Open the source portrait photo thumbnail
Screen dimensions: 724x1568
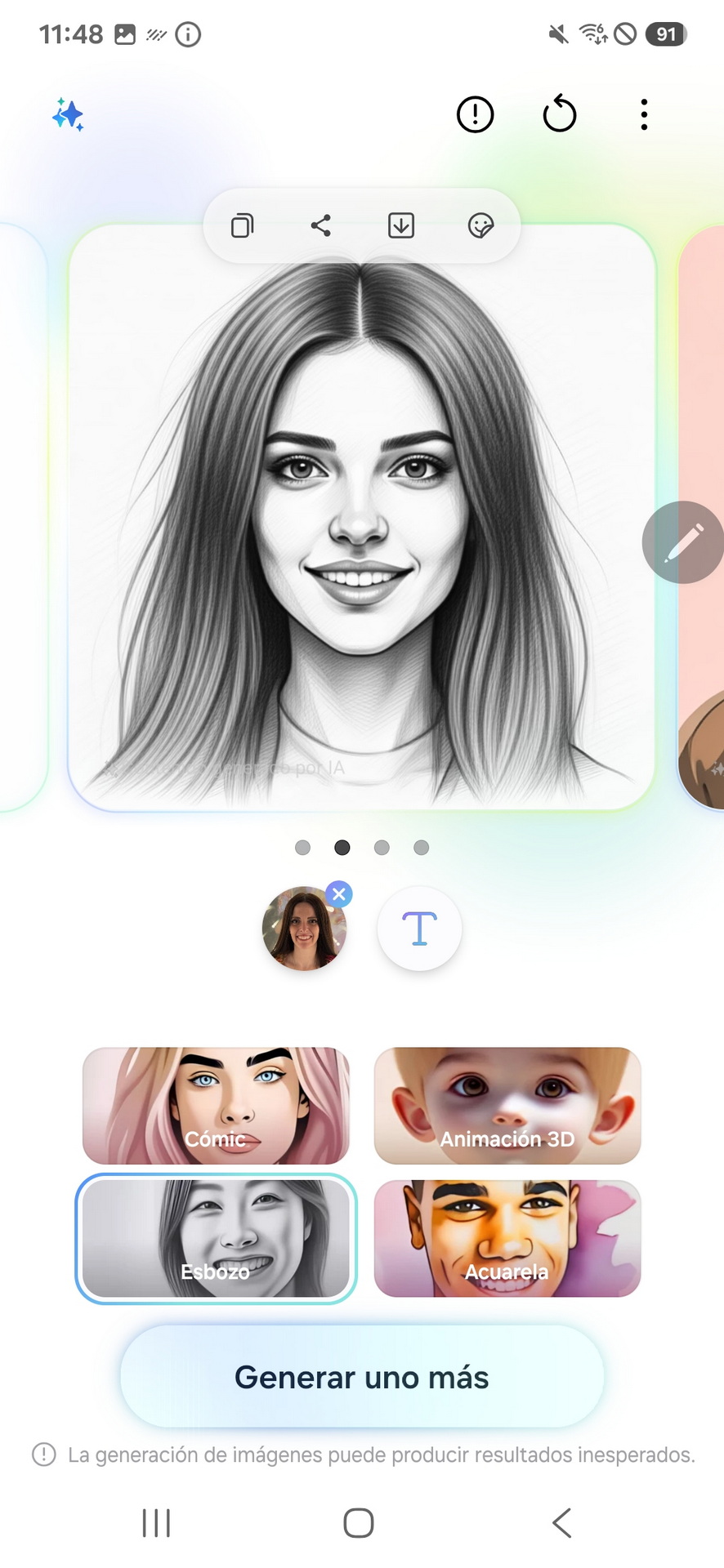point(304,929)
